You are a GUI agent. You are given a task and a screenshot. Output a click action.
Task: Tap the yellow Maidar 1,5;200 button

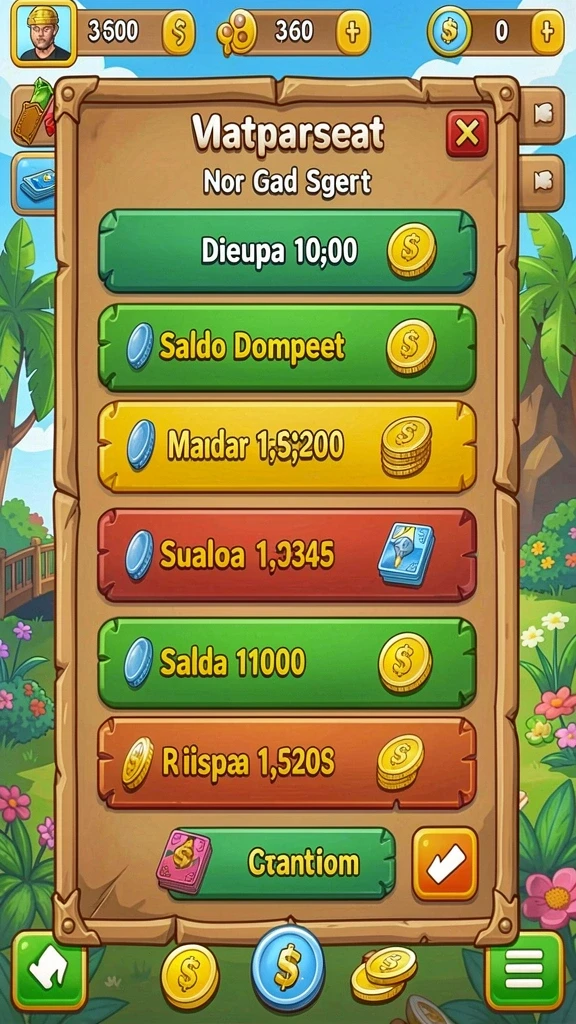(287, 446)
